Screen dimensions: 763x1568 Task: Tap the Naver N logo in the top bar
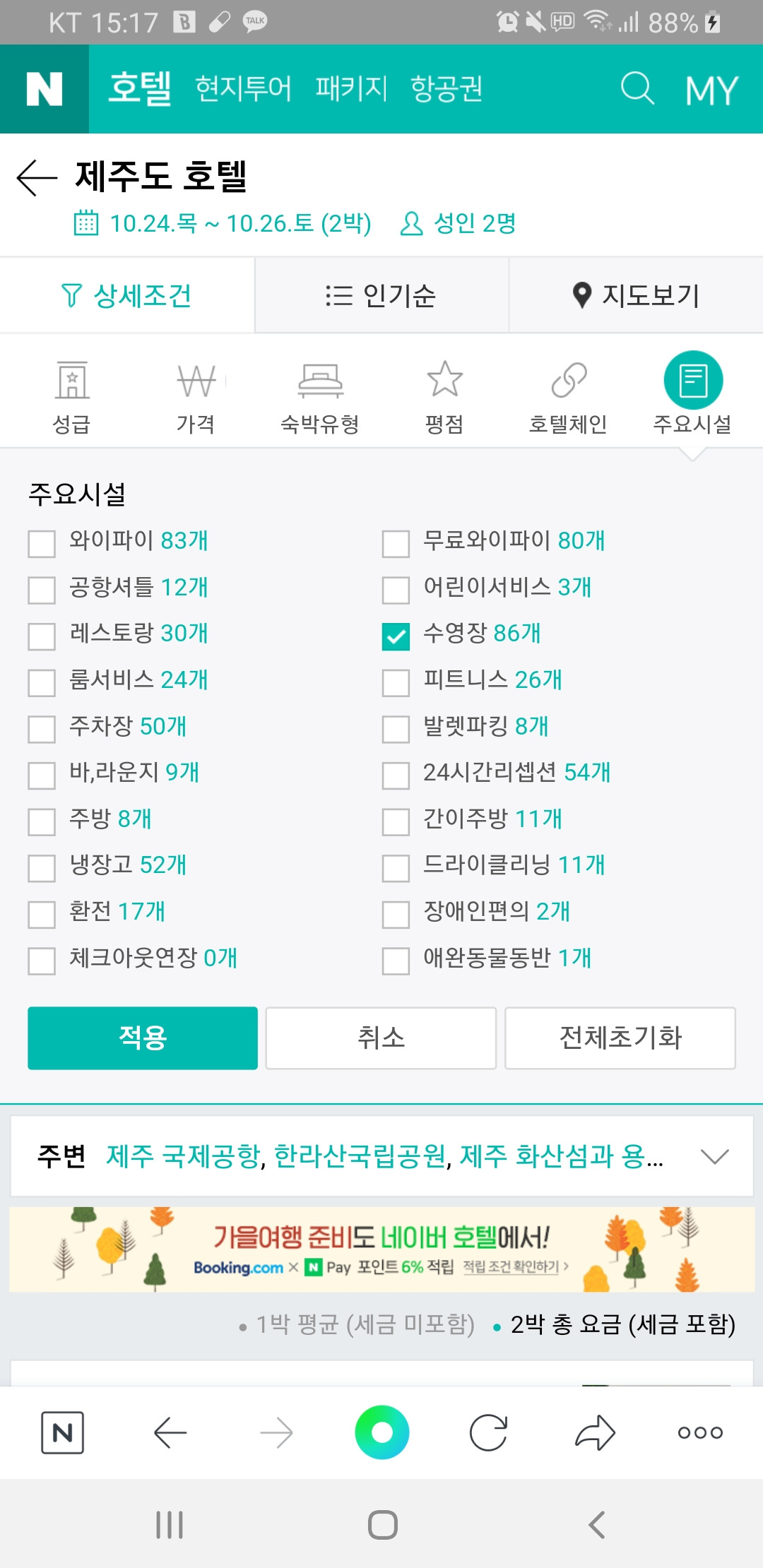[x=44, y=89]
